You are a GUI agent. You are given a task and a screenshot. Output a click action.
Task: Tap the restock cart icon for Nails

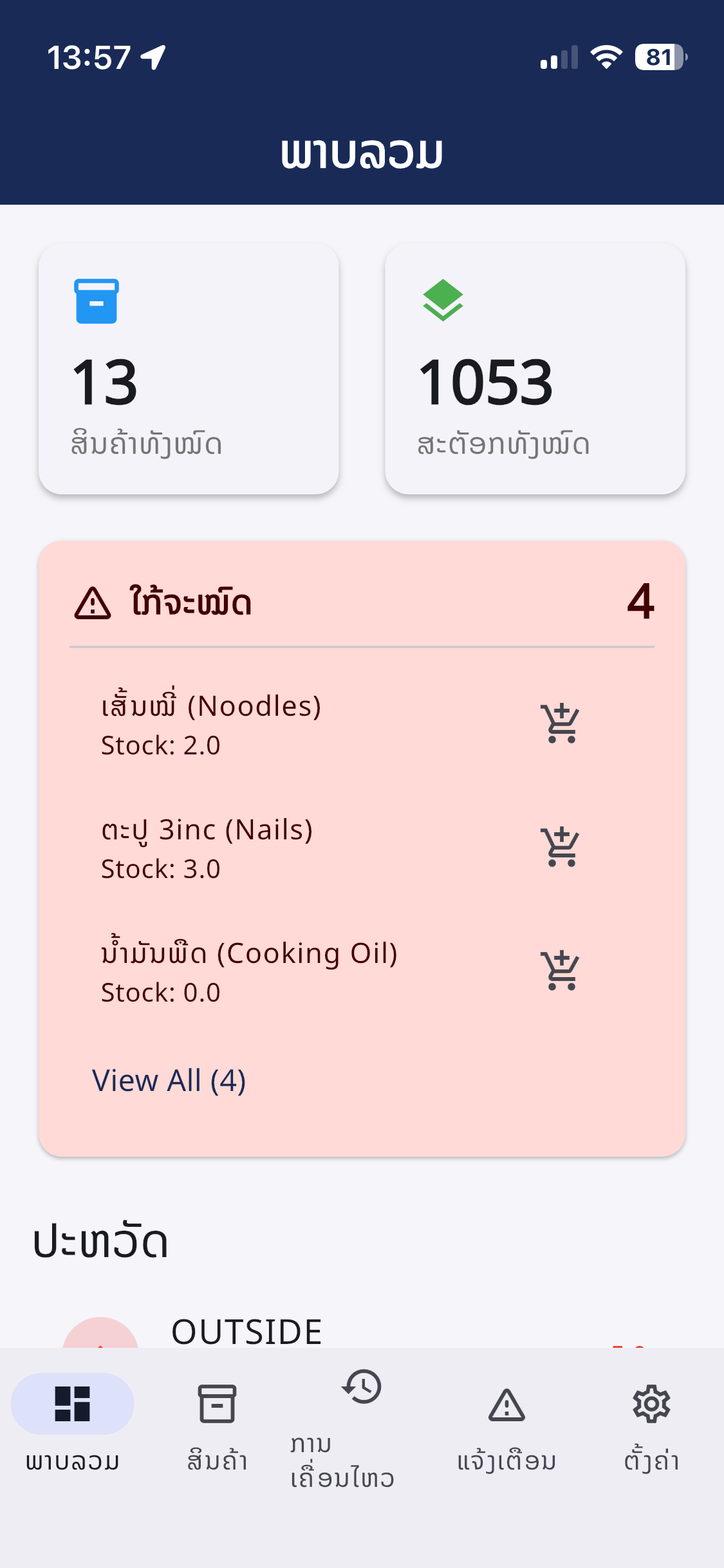[x=561, y=847]
